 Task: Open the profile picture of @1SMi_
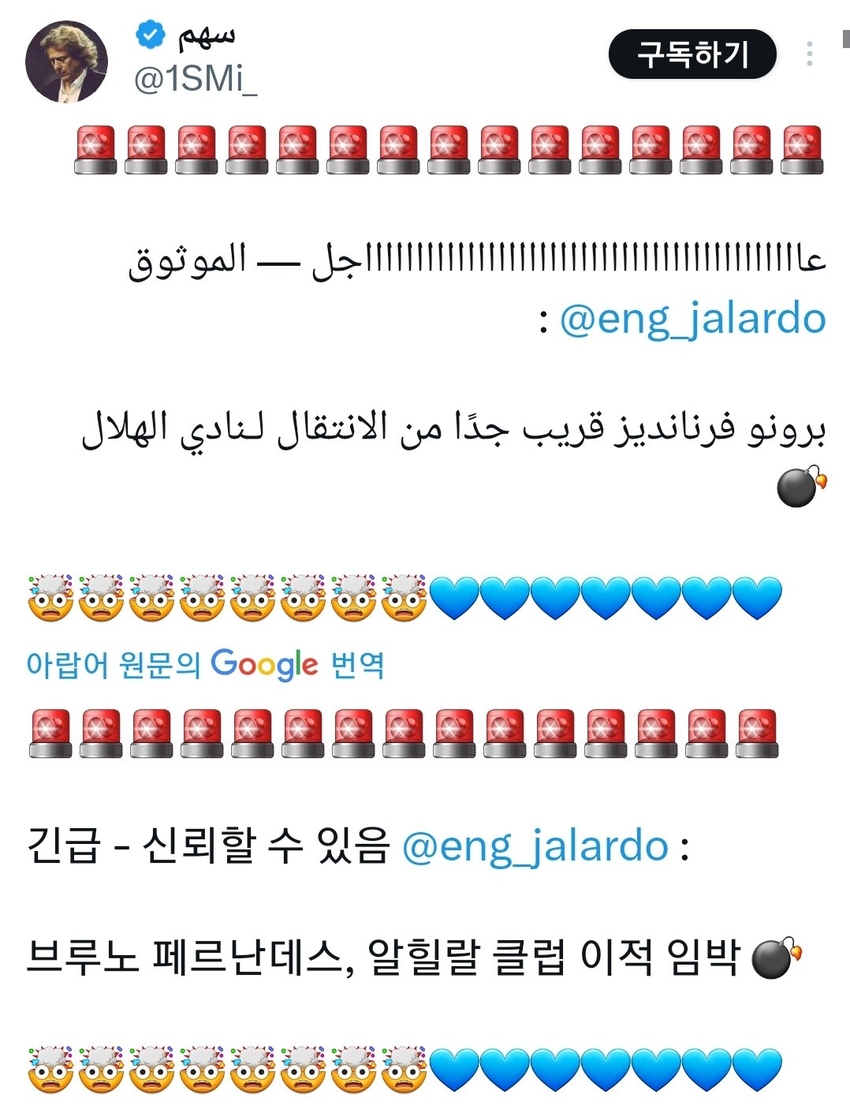point(66,61)
